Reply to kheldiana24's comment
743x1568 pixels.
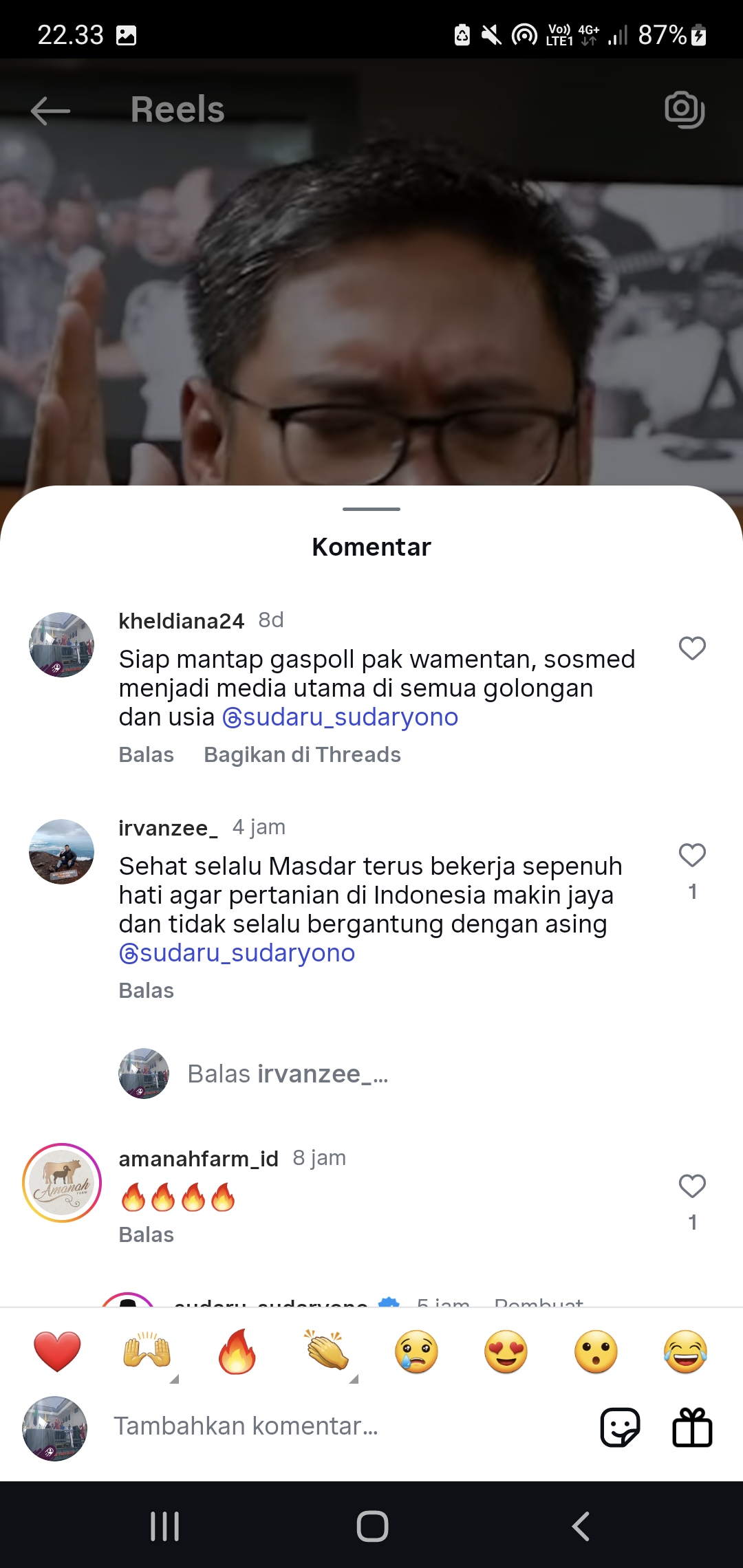146,754
